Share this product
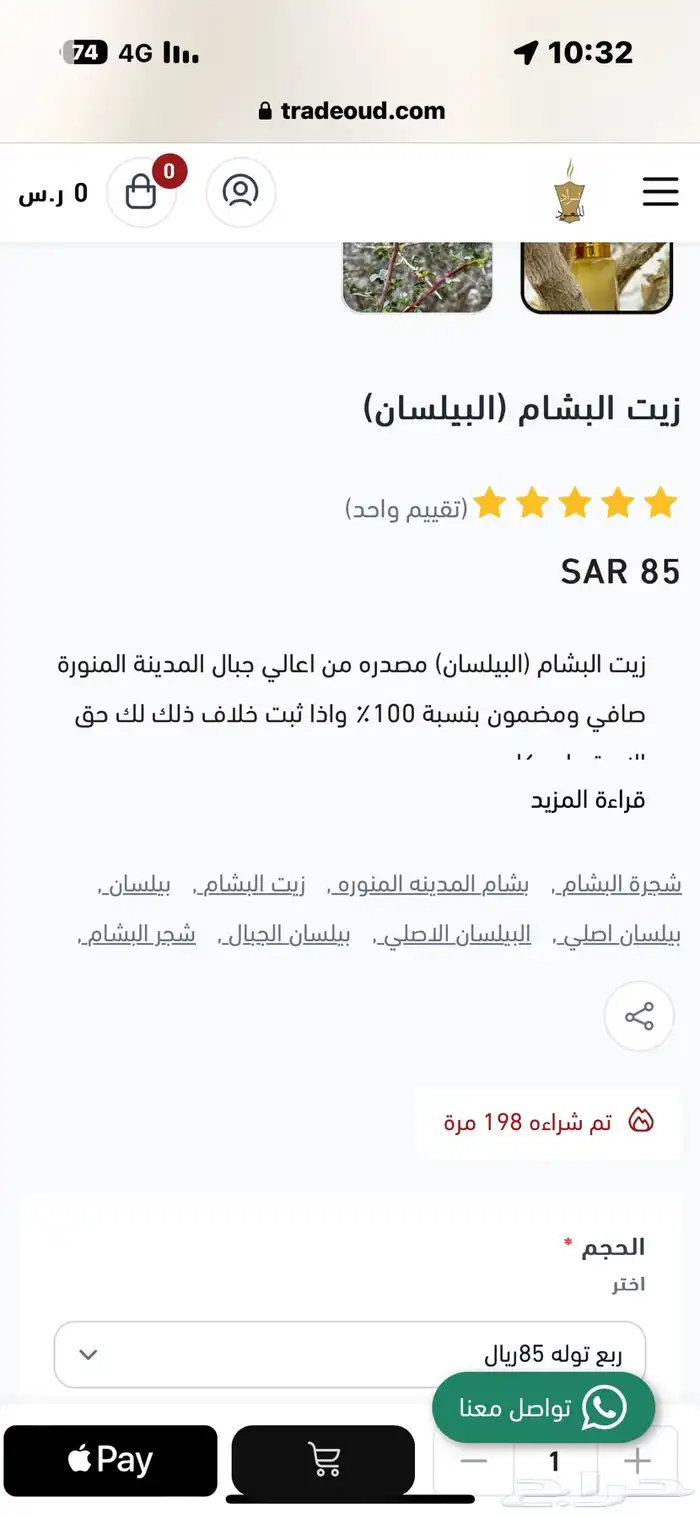 coord(639,1017)
